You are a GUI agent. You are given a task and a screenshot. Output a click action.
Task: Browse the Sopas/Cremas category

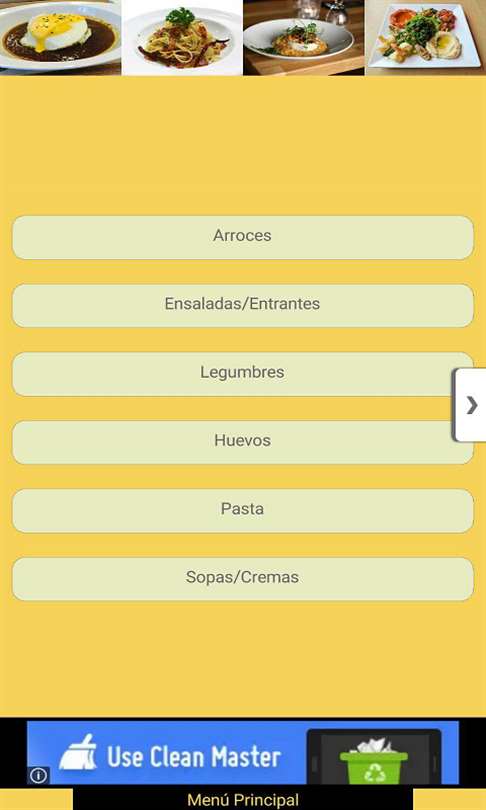(x=243, y=579)
